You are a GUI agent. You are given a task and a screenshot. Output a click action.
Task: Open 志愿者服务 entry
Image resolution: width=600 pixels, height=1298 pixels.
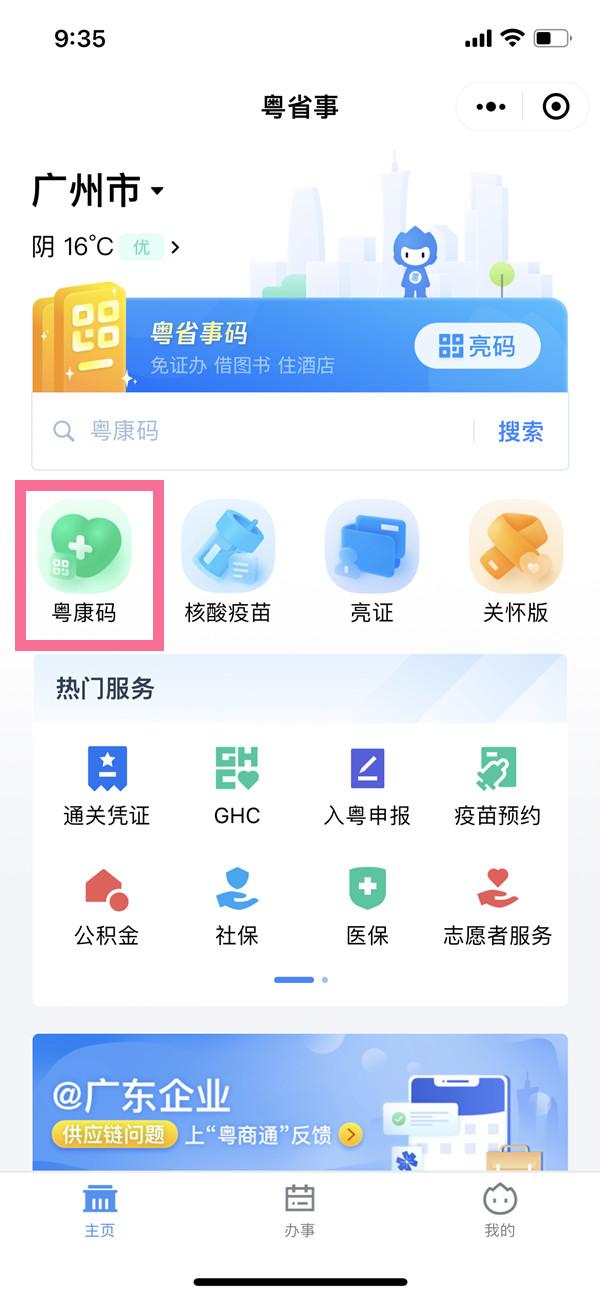497,906
